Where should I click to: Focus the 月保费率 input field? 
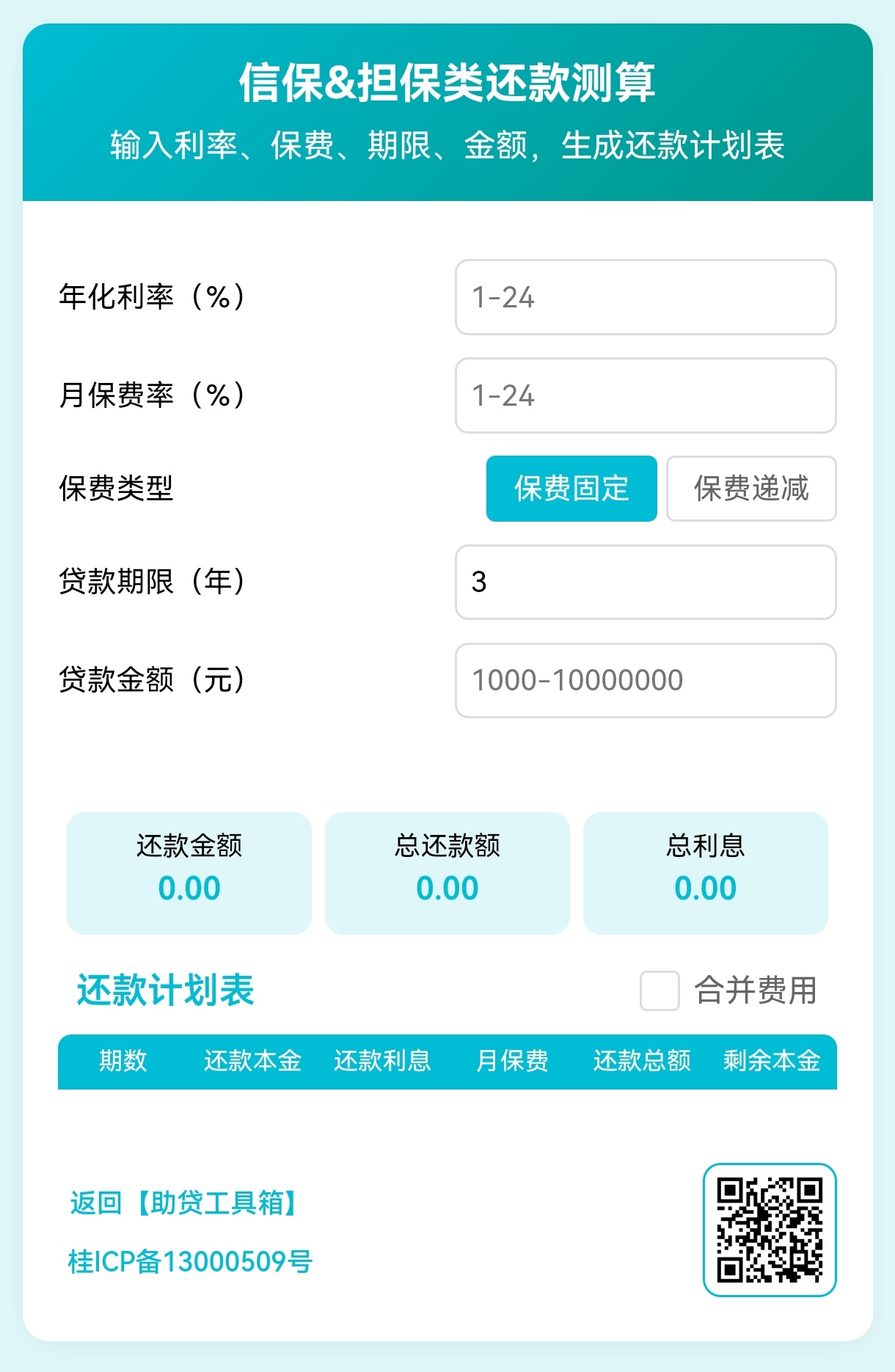click(646, 395)
